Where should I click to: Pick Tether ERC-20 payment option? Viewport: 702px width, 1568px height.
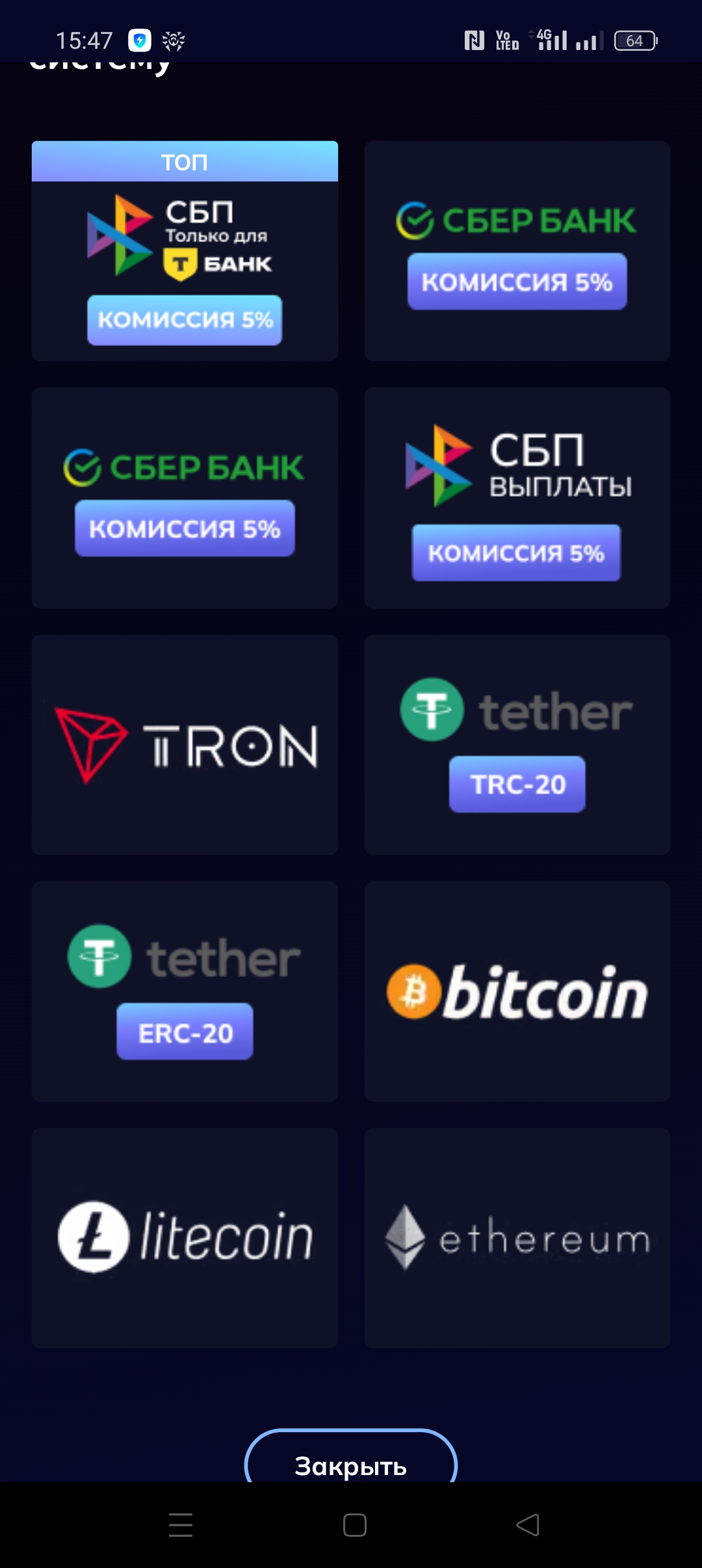point(185,991)
